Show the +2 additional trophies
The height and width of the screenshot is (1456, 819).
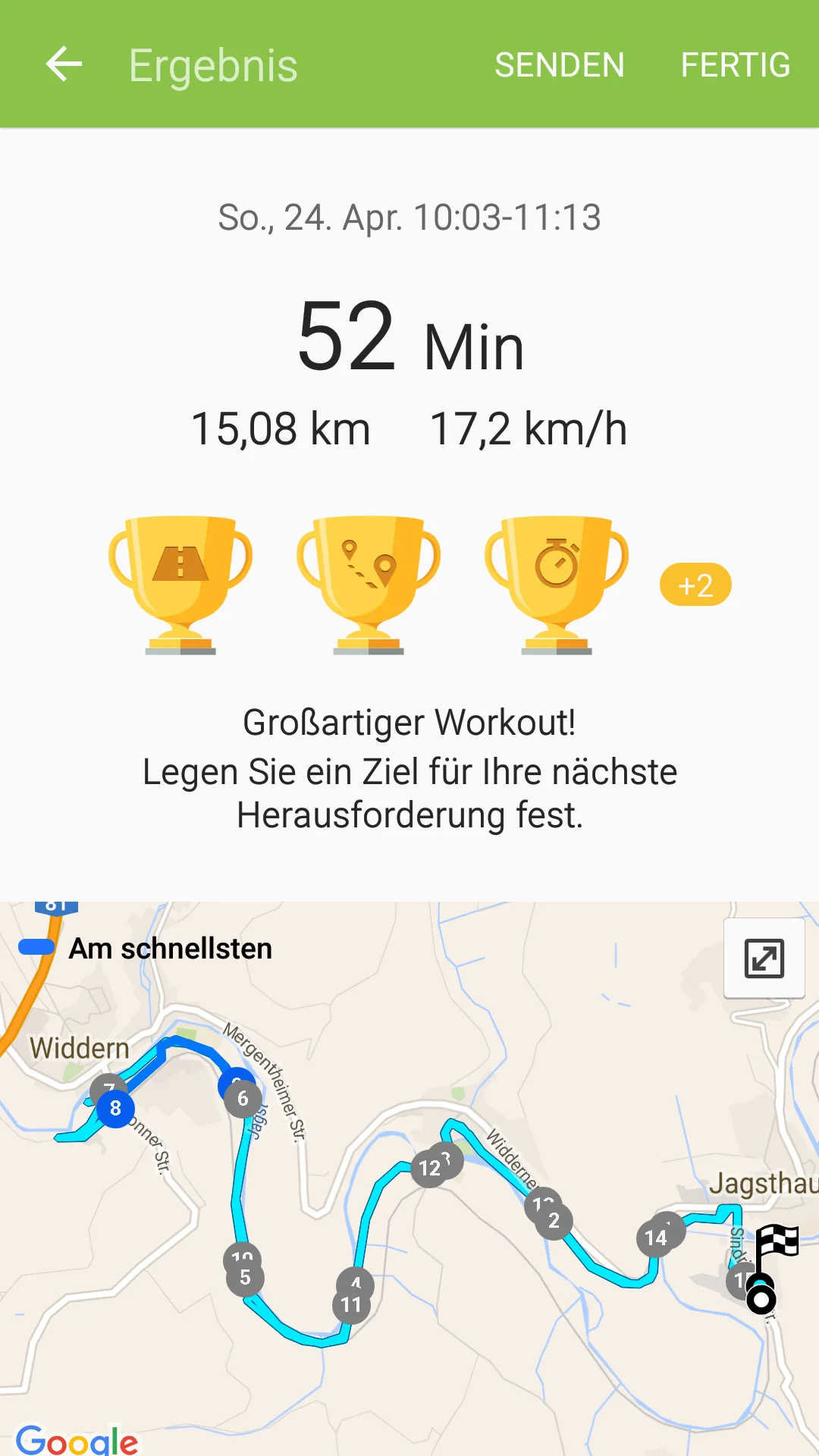pyautogui.click(x=695, y=585)
